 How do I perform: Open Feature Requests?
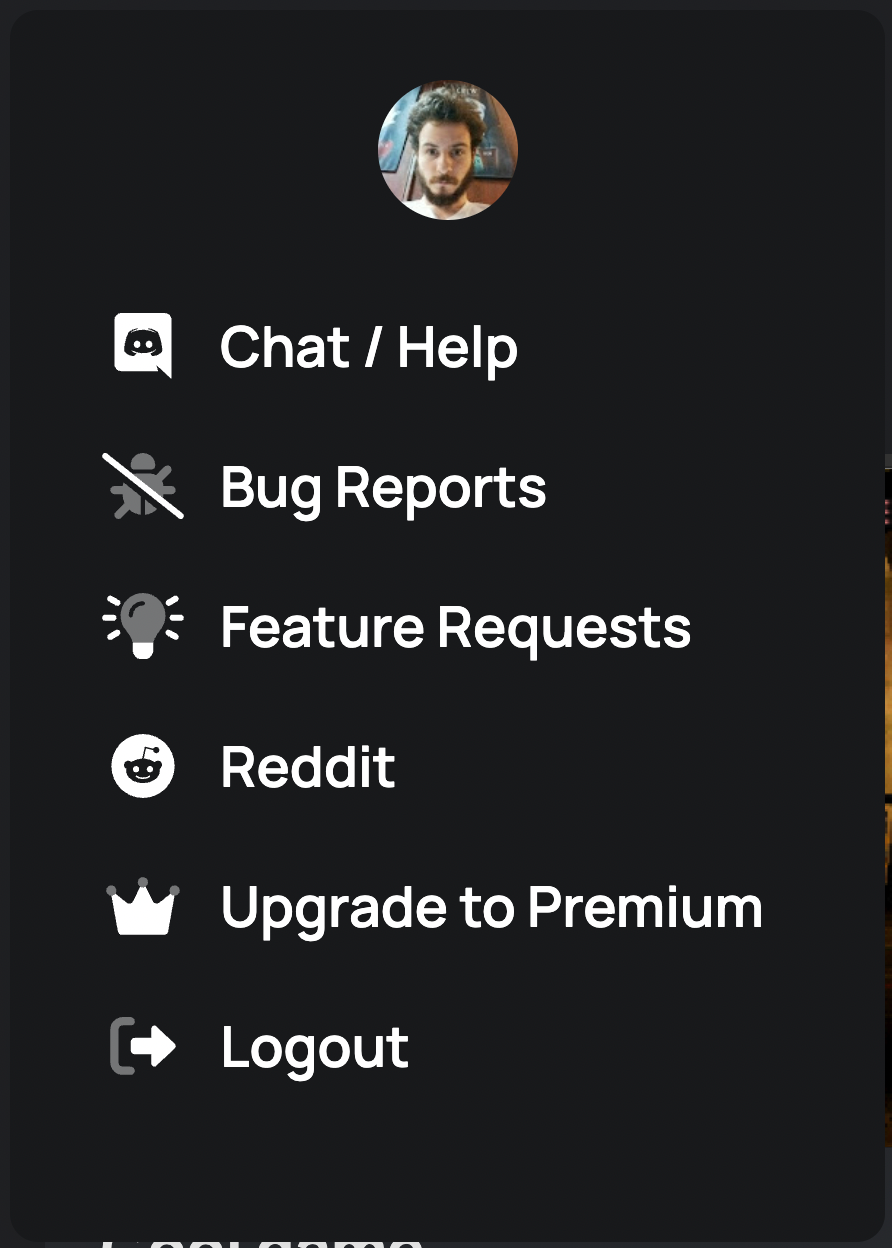(x=455, y=628)
